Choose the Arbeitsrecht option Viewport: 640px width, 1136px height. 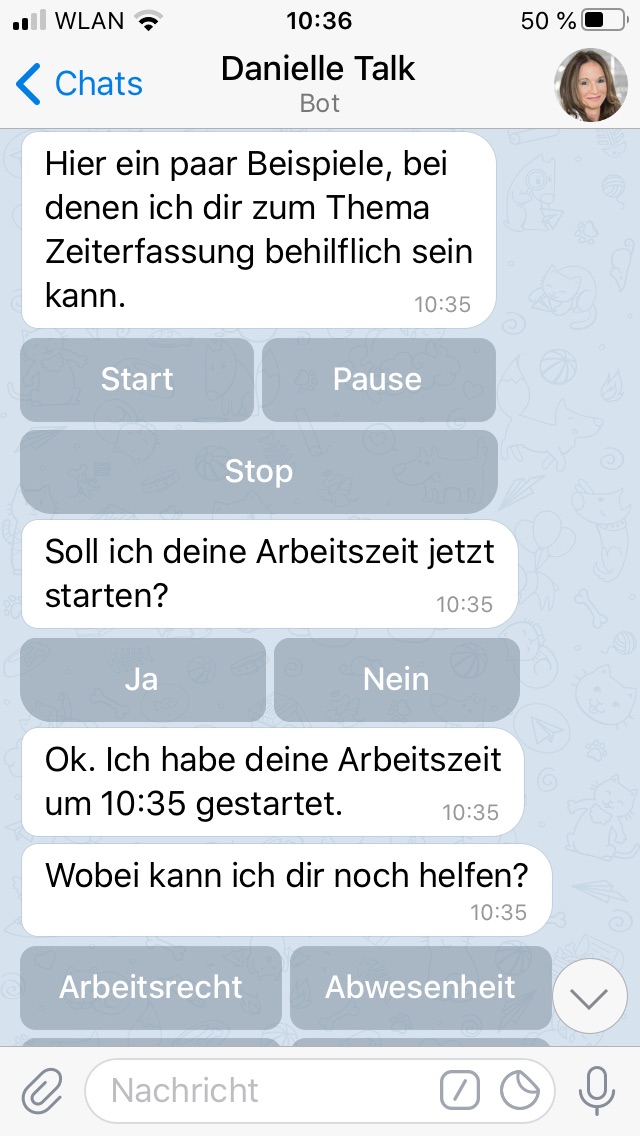151,987
